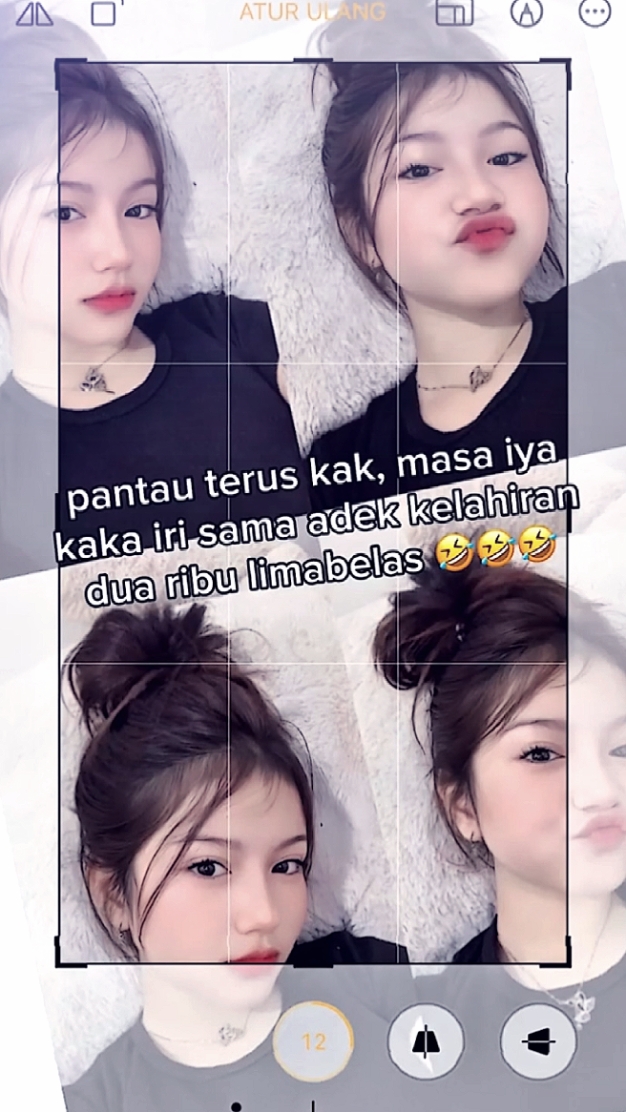
Task: Rotate the photo 90 degrees
Action: click(105, 12)
